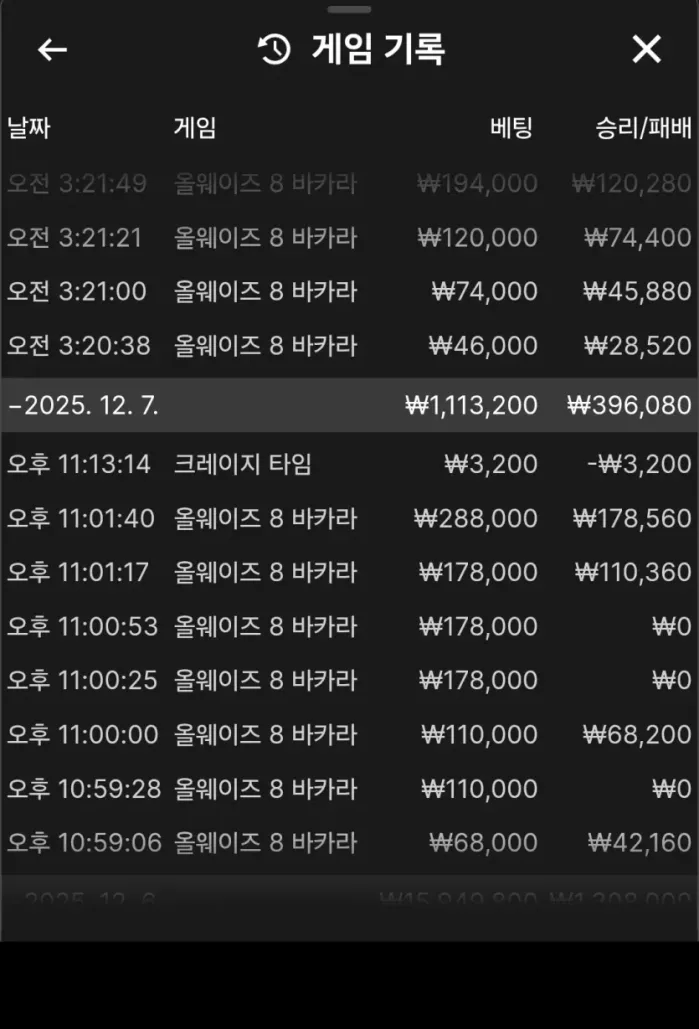The width and height of the screenshot is (699, 1029).
Task: View the 오후 10:59:28 바카라 record
Action: (x=349, y=789)
